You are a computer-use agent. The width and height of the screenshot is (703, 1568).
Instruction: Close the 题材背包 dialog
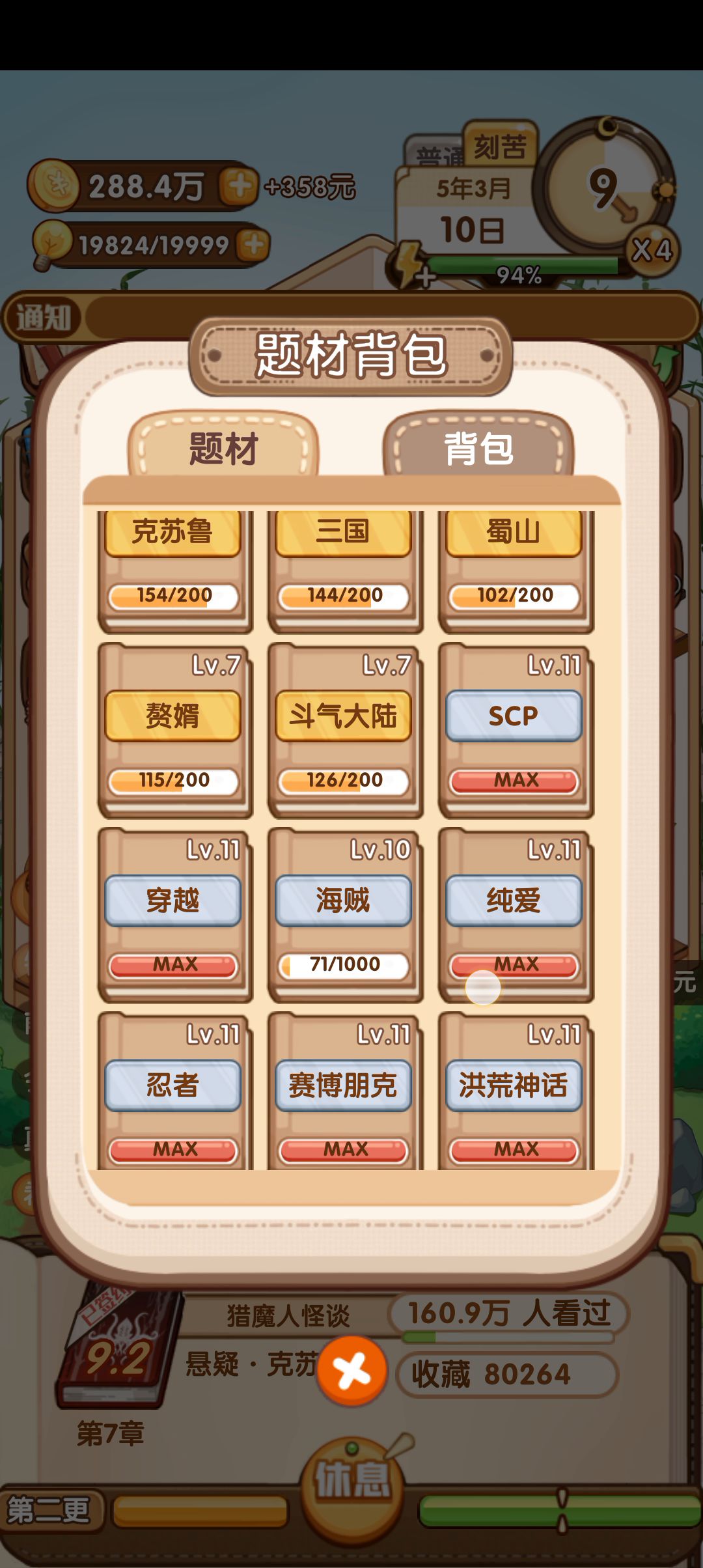click(x=352, y=1371)
